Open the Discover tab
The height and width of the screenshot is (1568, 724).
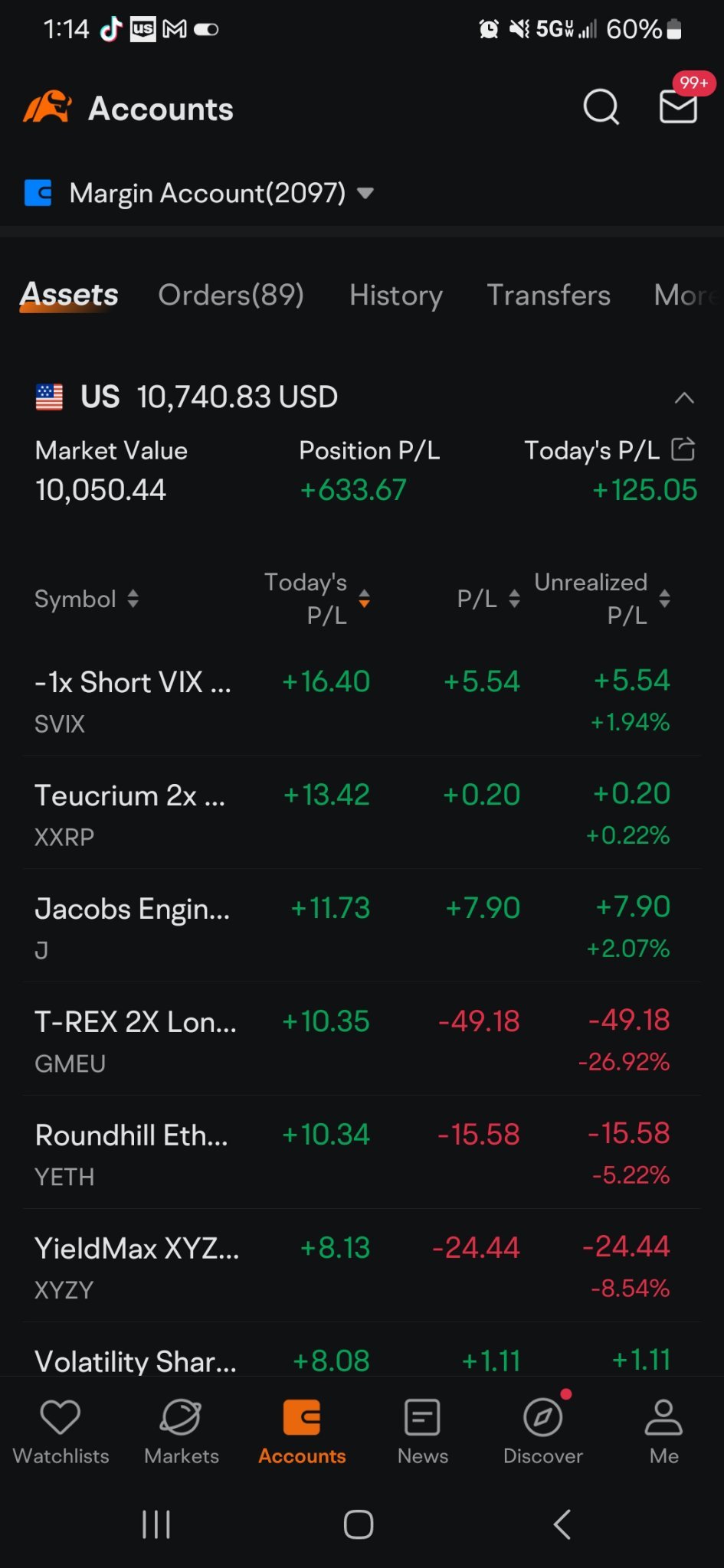(542, 1431)
